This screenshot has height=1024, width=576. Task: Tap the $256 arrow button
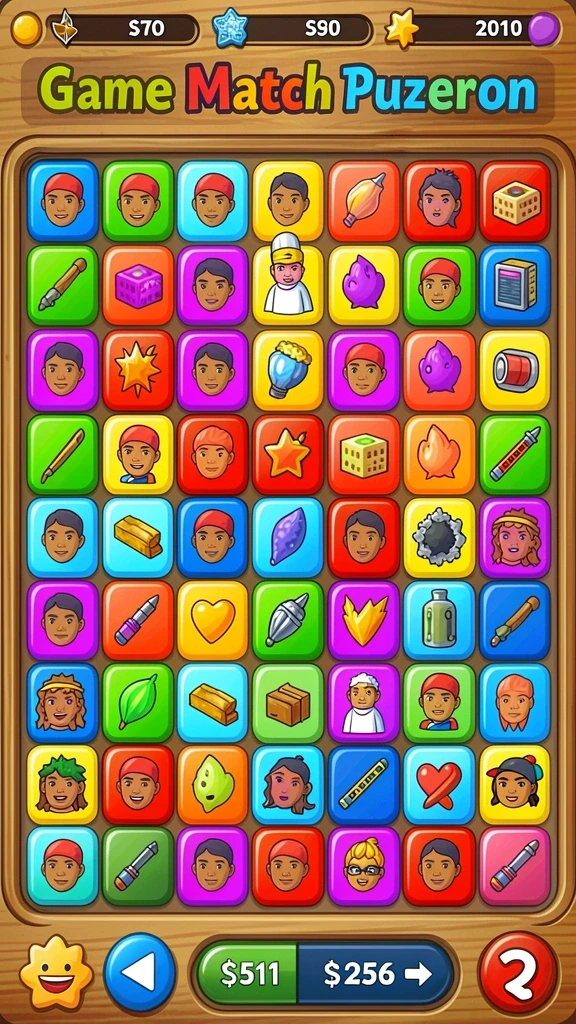376,974
